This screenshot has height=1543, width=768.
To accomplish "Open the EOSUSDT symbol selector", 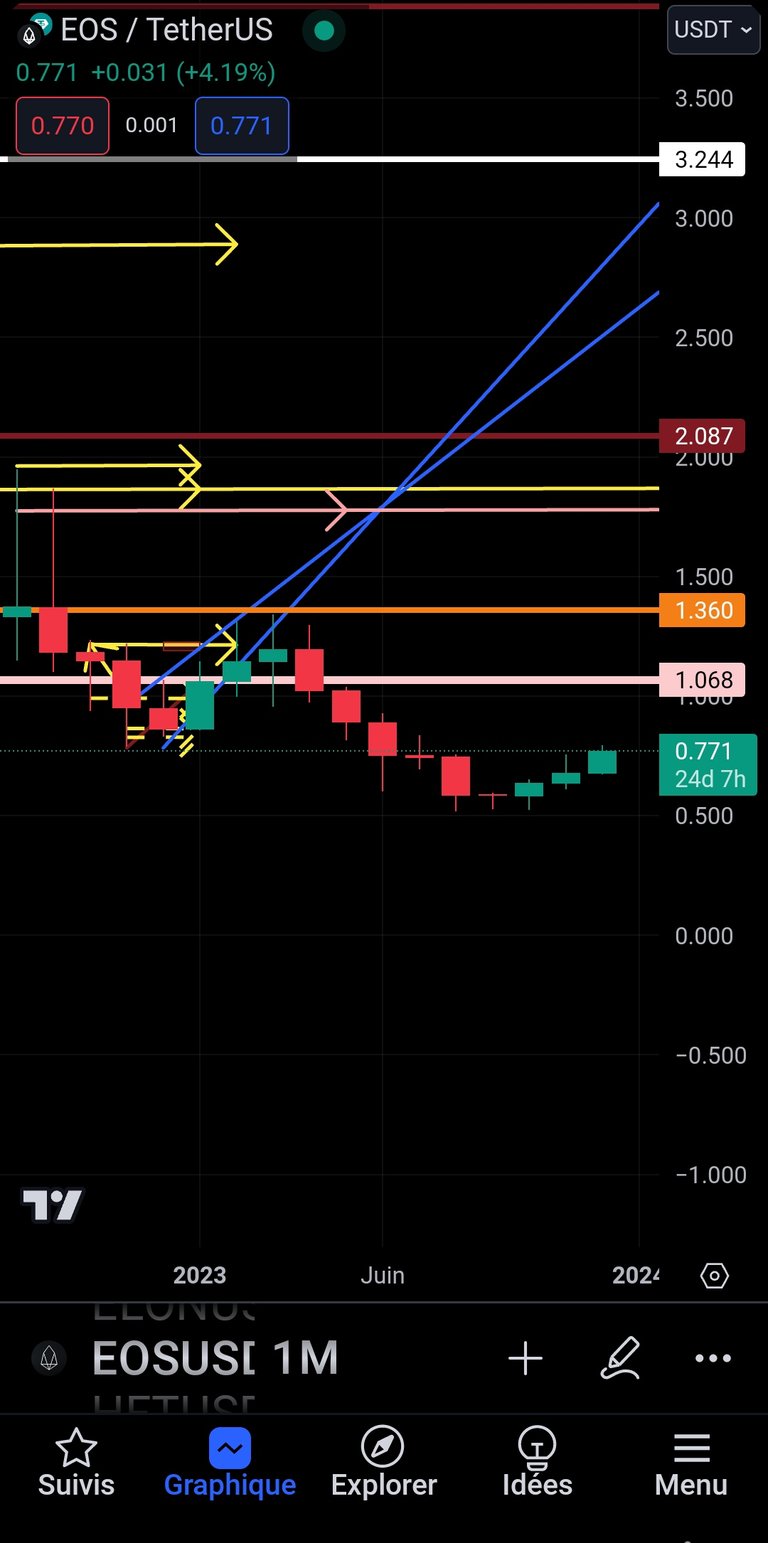I will tap(173, 1358).
